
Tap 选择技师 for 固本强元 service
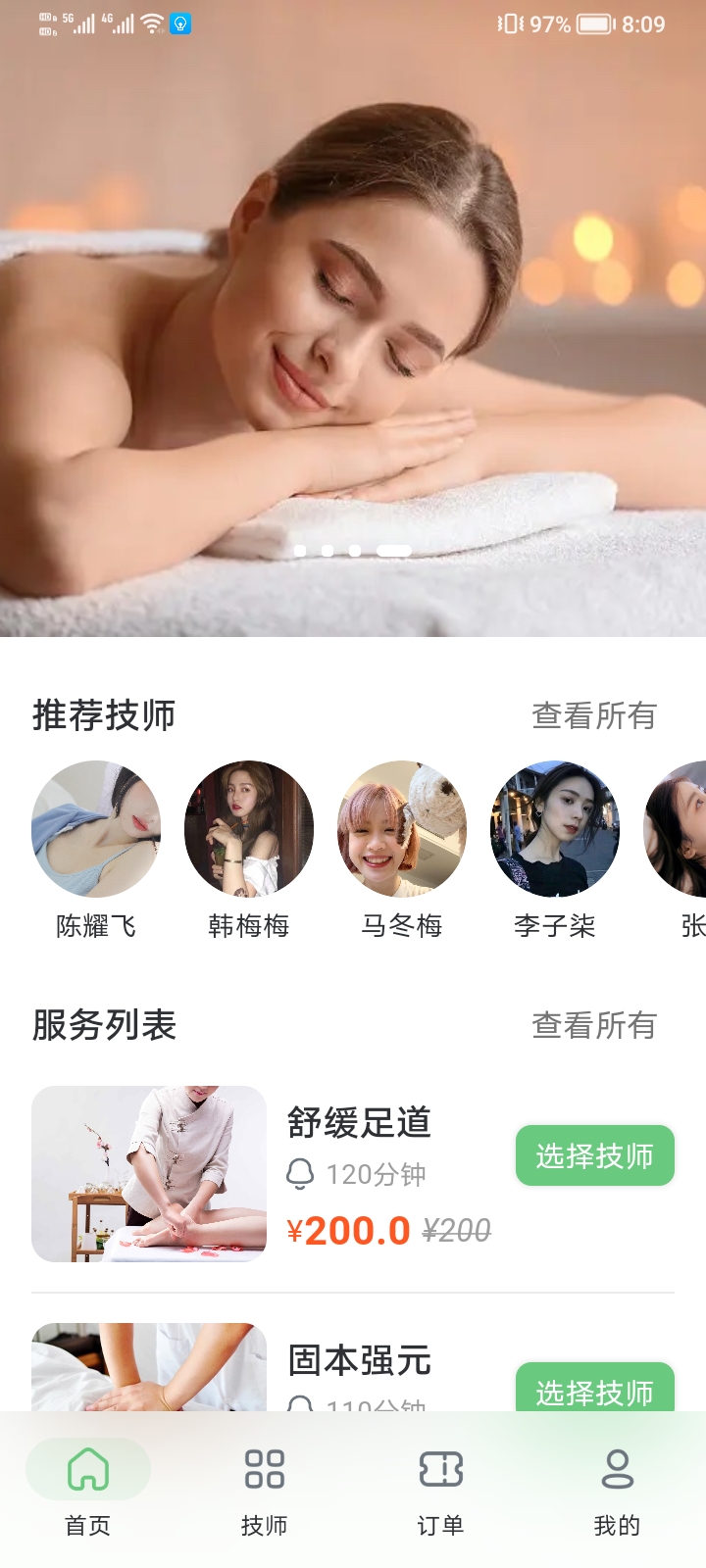[594, 1388]
